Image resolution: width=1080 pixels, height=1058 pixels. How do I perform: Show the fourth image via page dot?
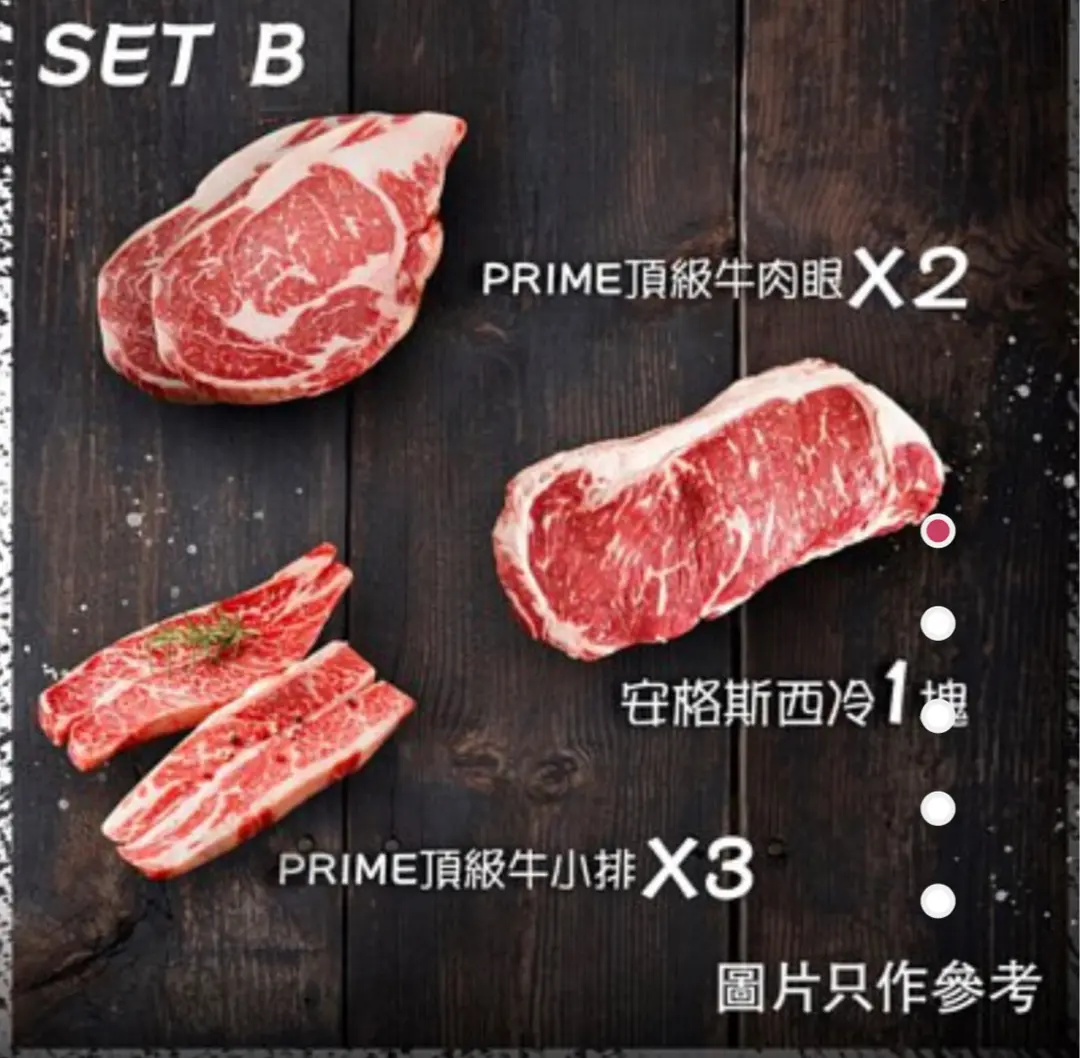(938, 808)
